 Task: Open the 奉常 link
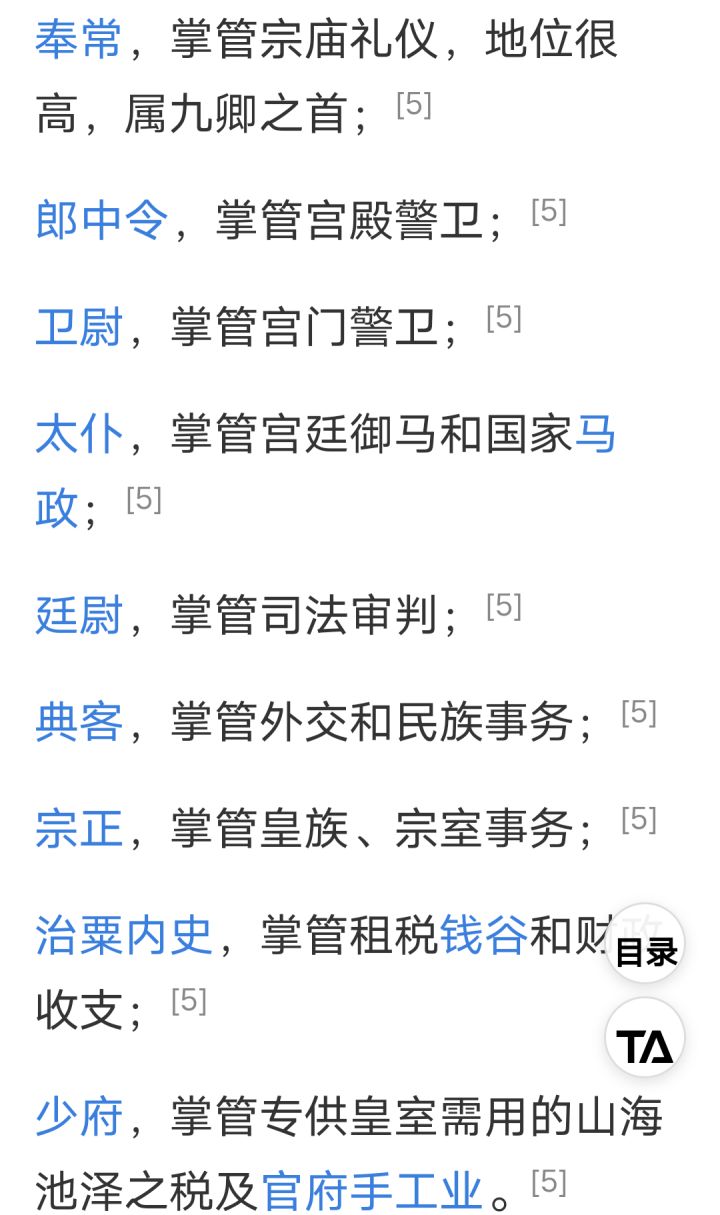(79, 40)
